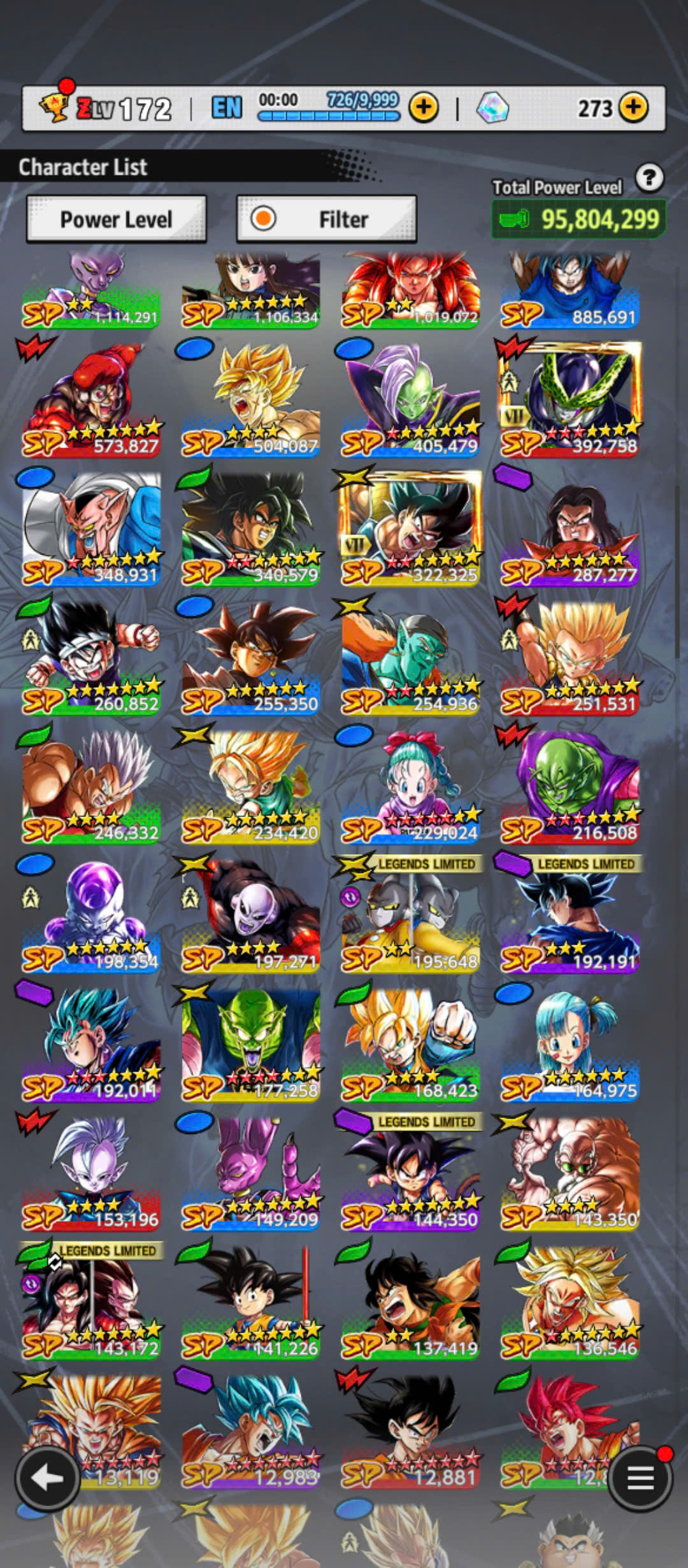The width and height of the screenshot is (688, 1568).
Task: Go back with the arrow button
Action: coord(47,1477)
